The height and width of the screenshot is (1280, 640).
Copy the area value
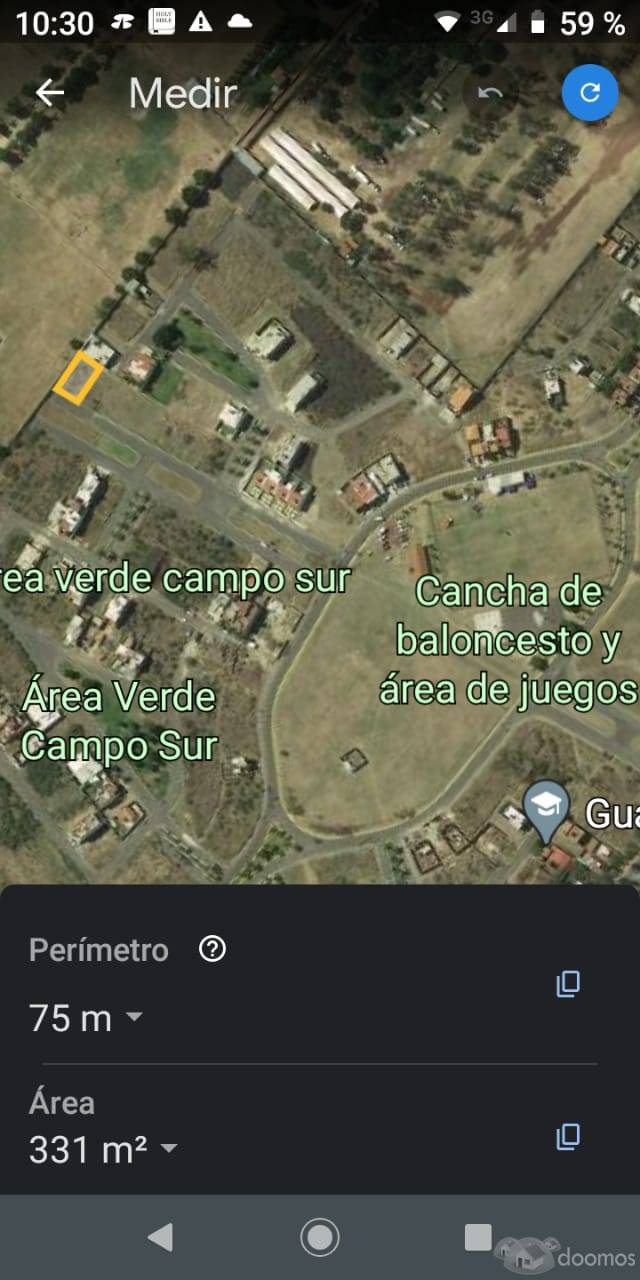[x=568, y=1136]
